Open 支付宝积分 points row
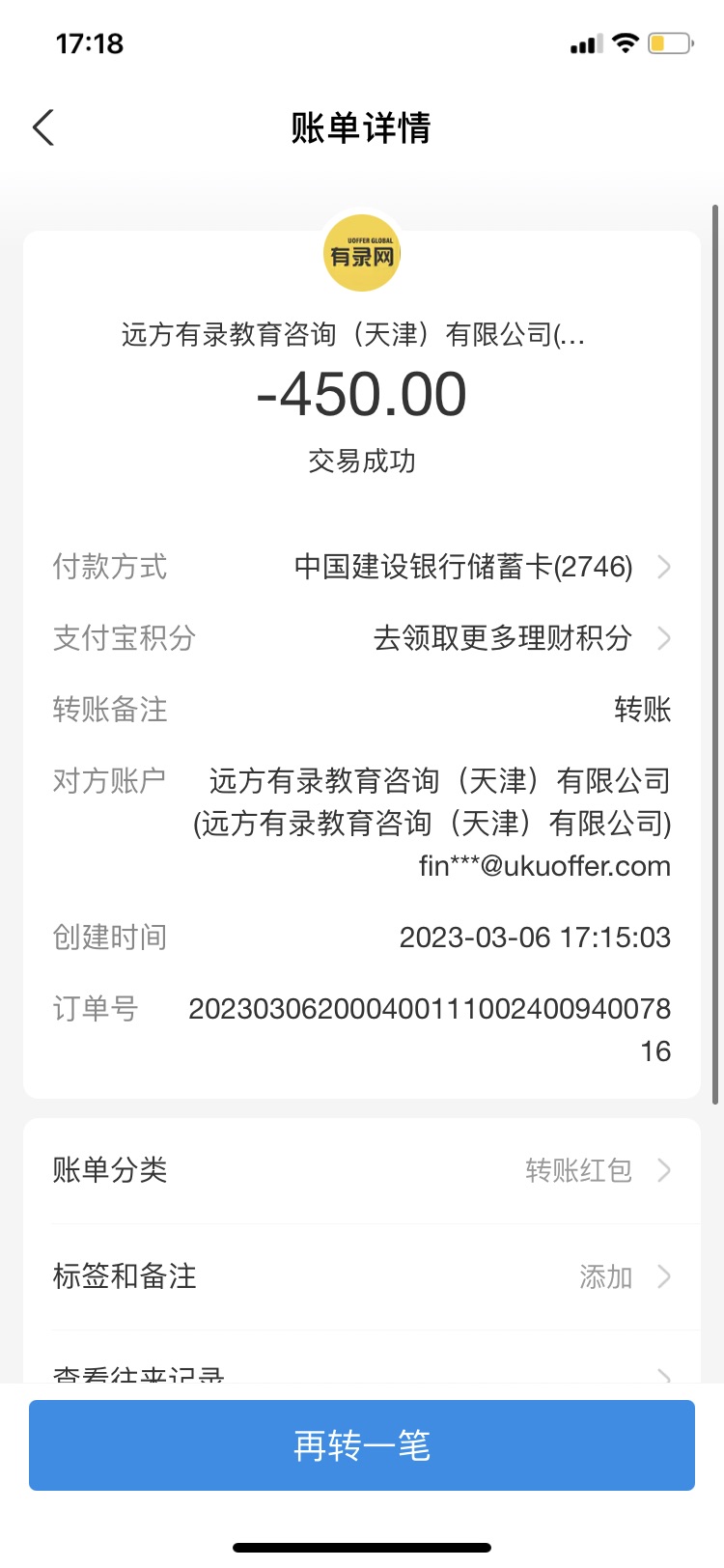This screenshot has width=724, height=1568. [502, 638]
